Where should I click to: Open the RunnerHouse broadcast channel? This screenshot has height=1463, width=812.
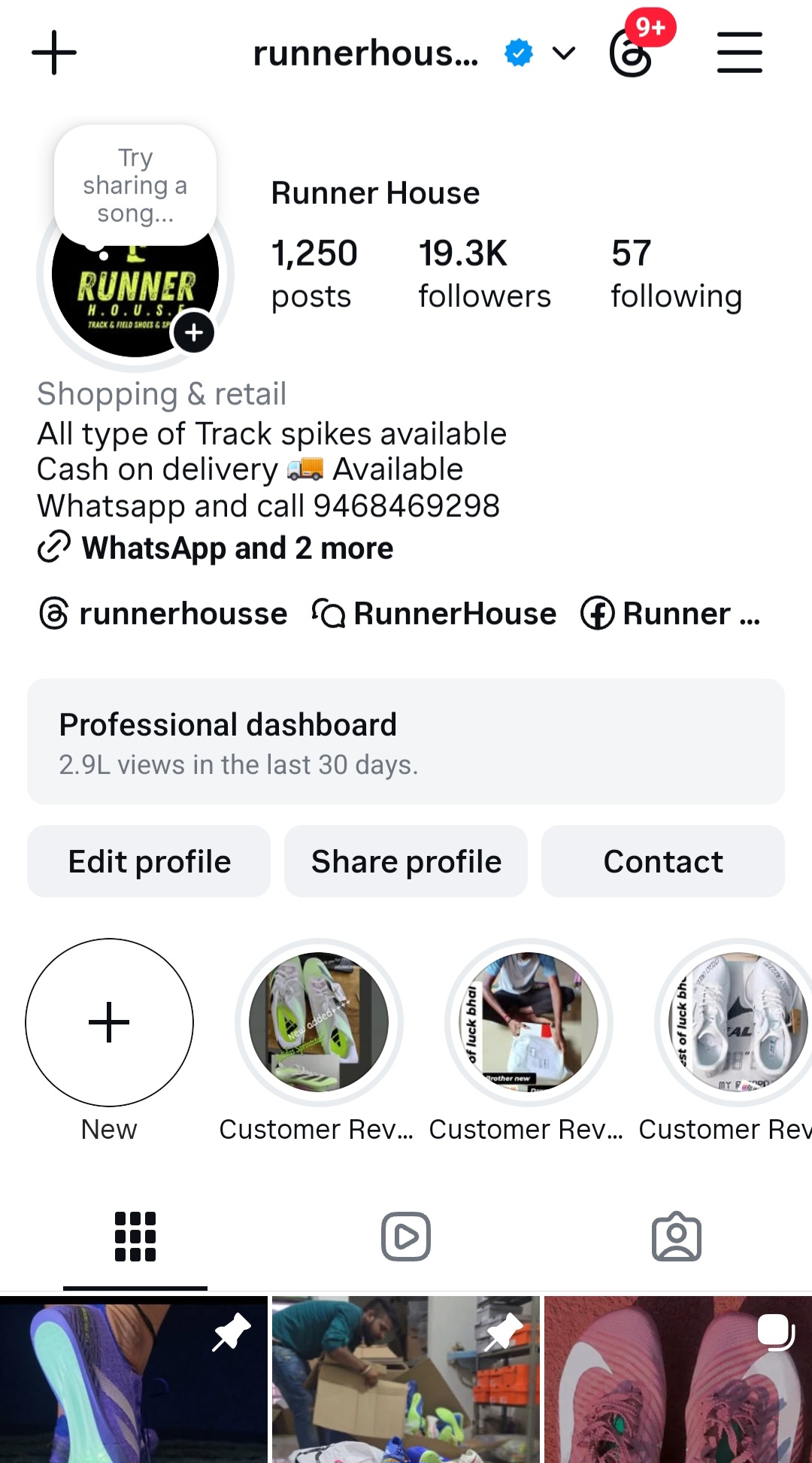tap(435, 614)
